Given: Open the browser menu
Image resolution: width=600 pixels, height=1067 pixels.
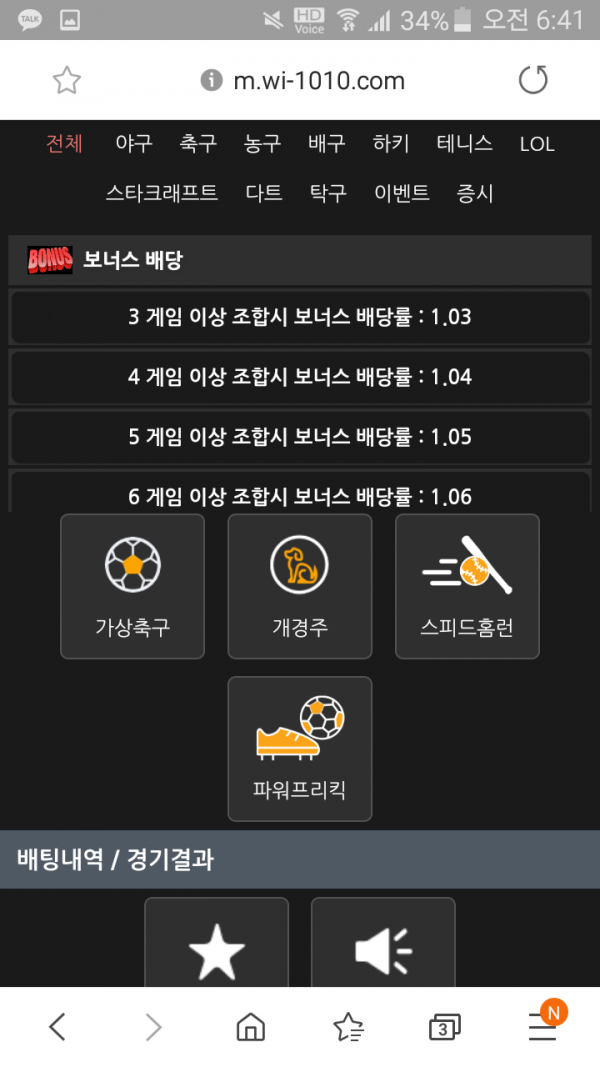Looking at the screenshot, I should tap(543, 1026).
